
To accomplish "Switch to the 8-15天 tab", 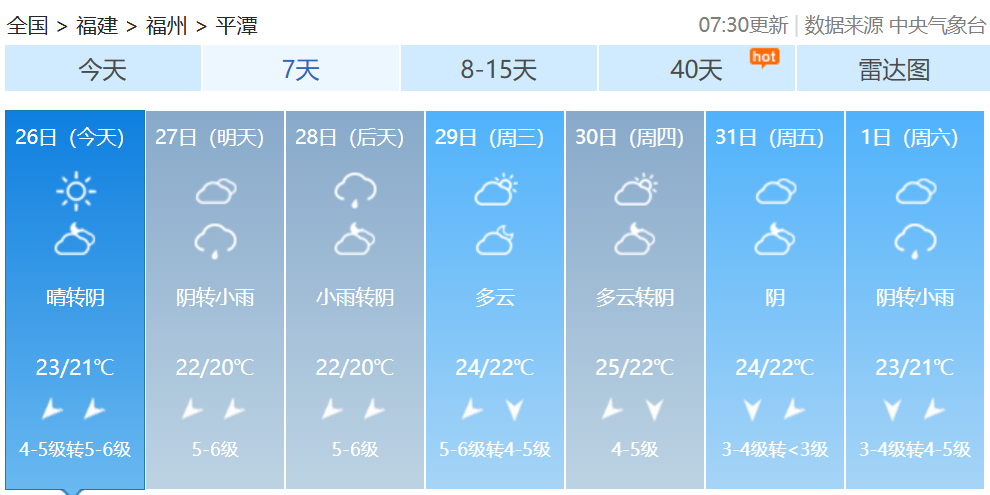I will (x=498, y=69).
